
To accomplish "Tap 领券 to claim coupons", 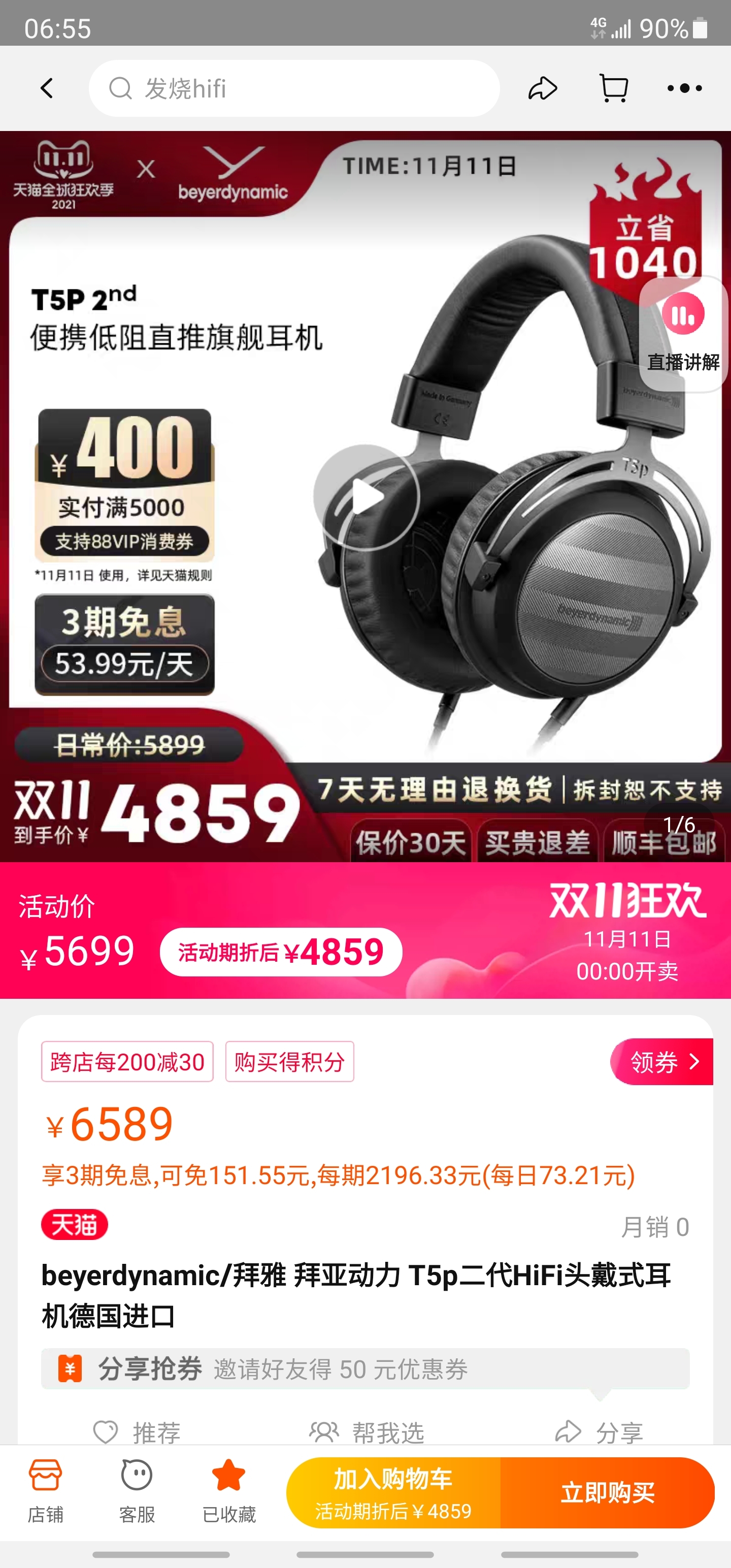I will tap(663, 1062).
